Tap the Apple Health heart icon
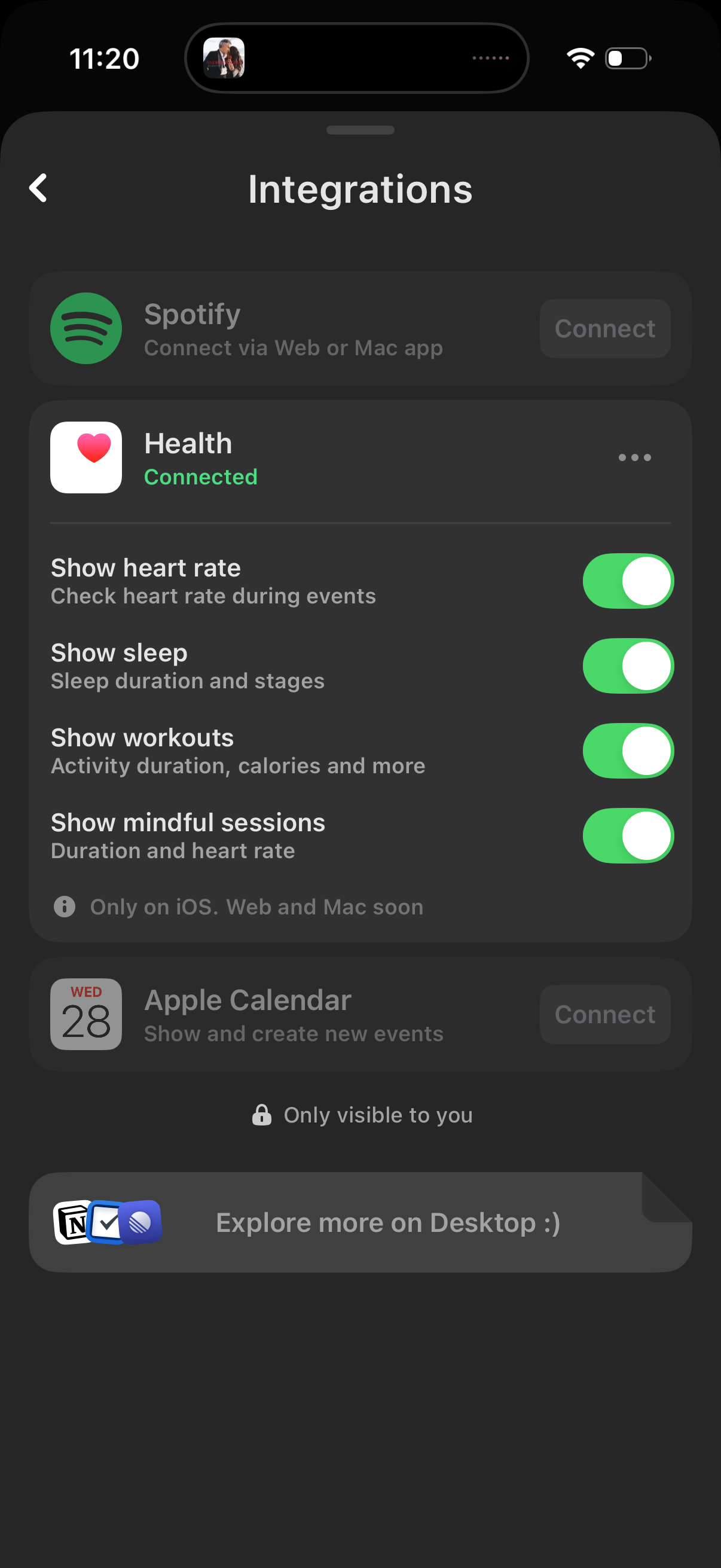Screen dimensions: 721x1568 click(85, 457)
